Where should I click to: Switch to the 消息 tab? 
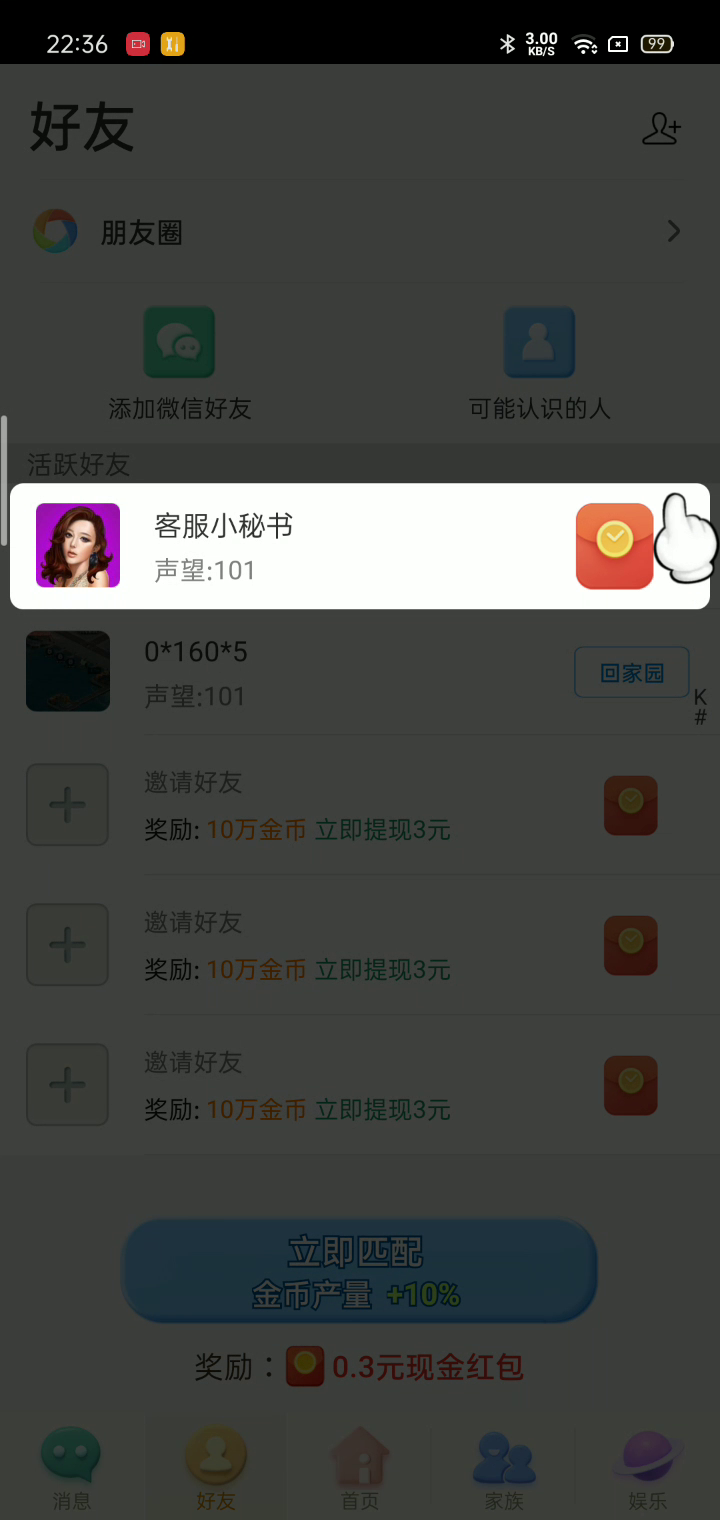click(x=71, y=1468)
